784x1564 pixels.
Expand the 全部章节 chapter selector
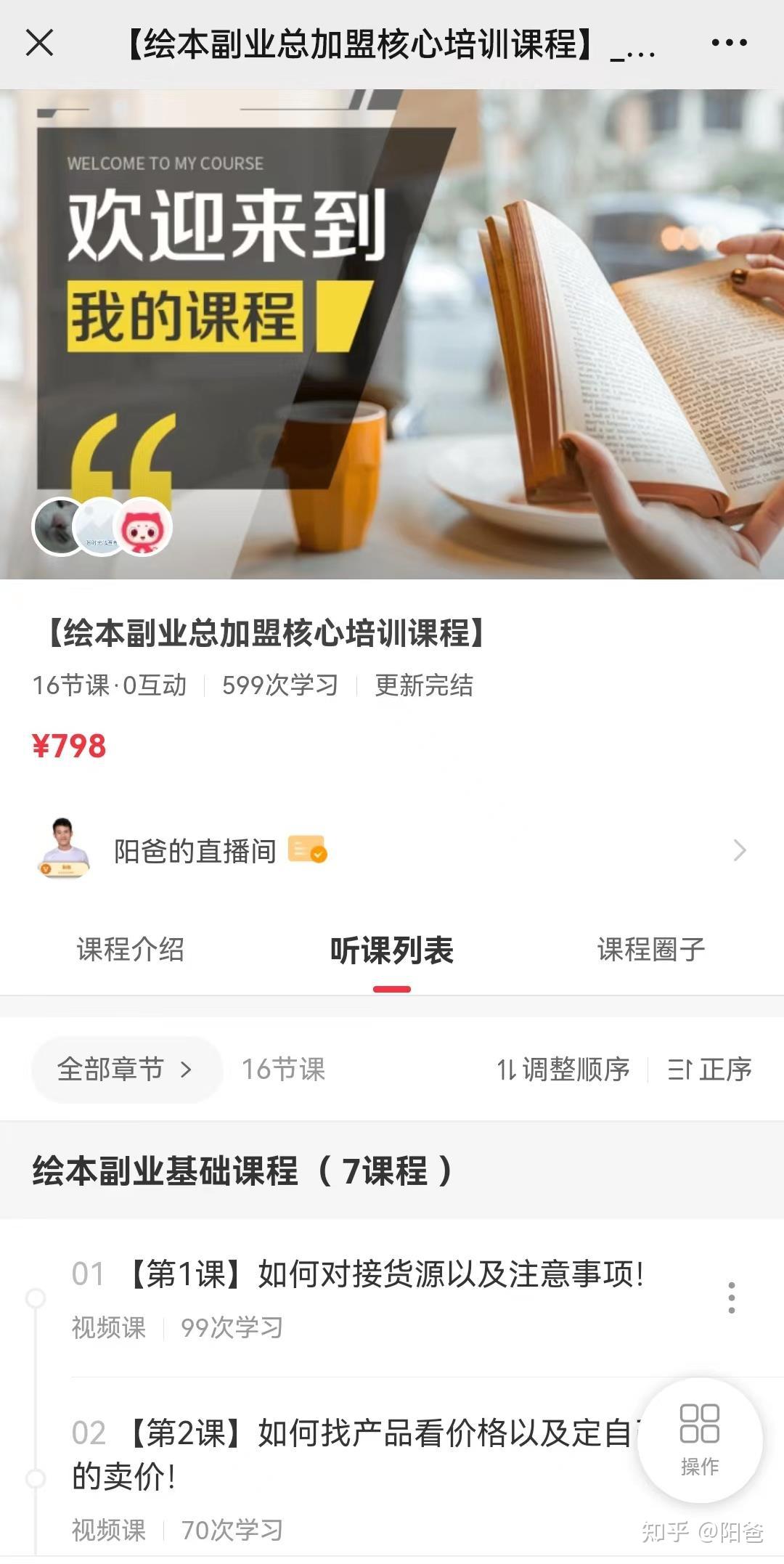(126, 1070)
